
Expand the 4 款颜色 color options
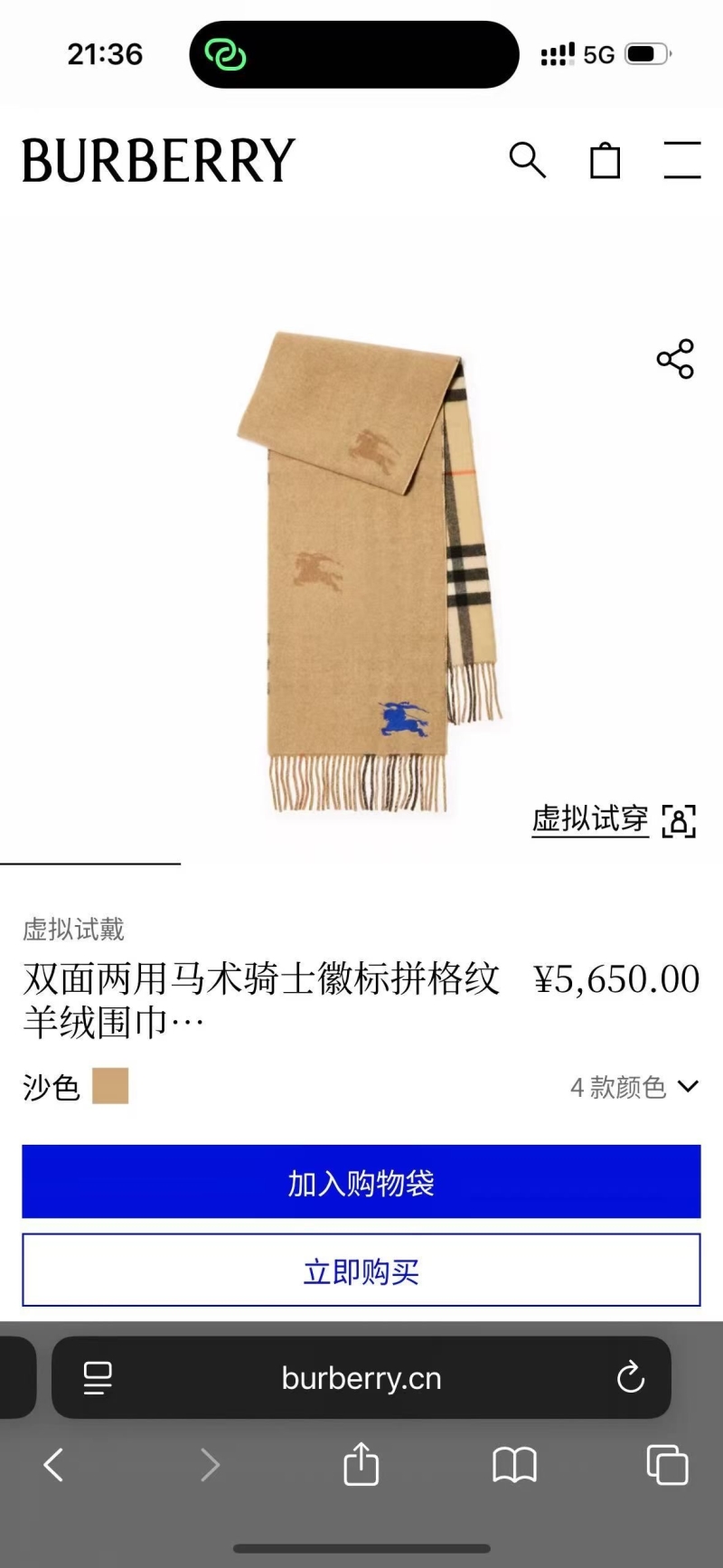pyautogui.click(x=634, y=1086)
